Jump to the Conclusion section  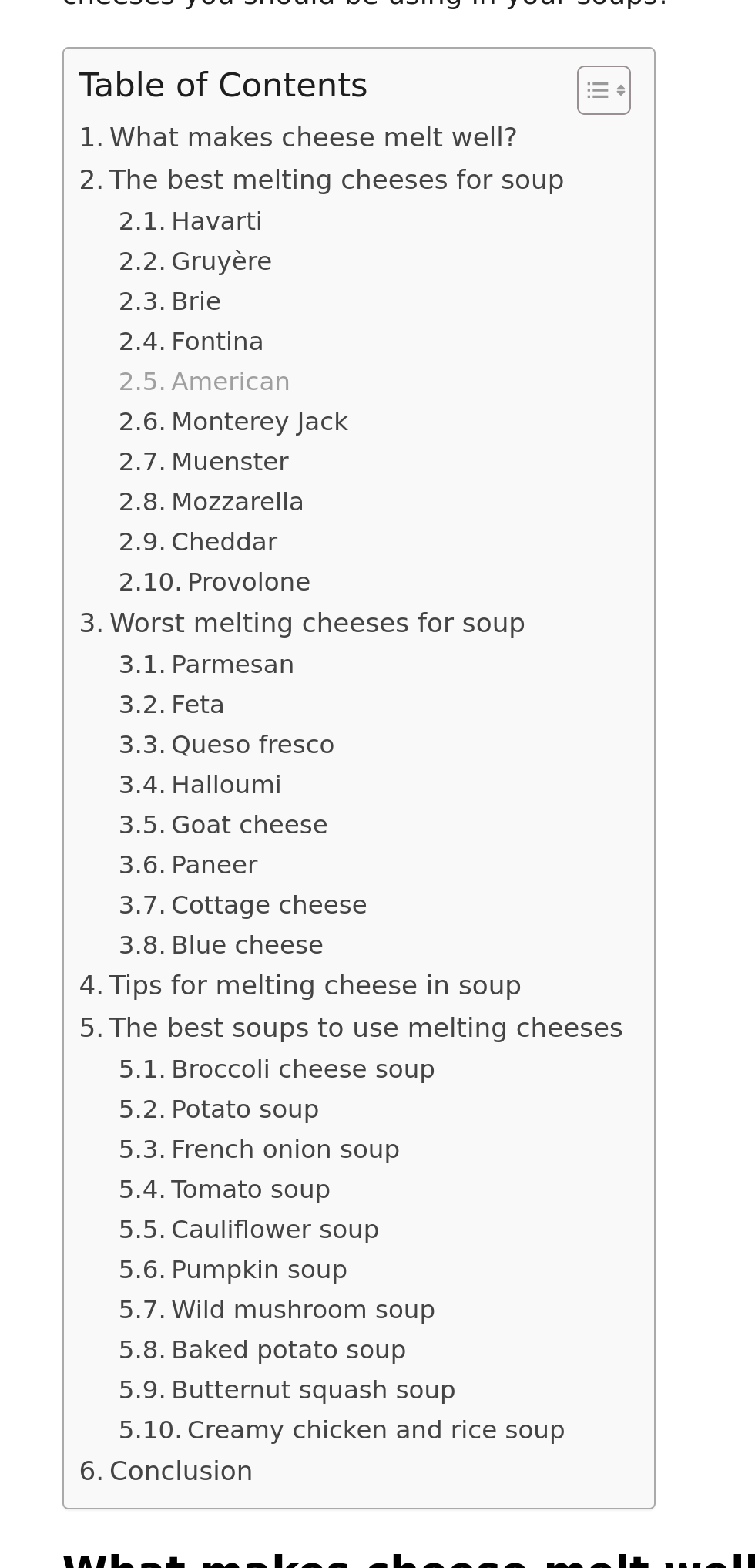pos(180,1472)
